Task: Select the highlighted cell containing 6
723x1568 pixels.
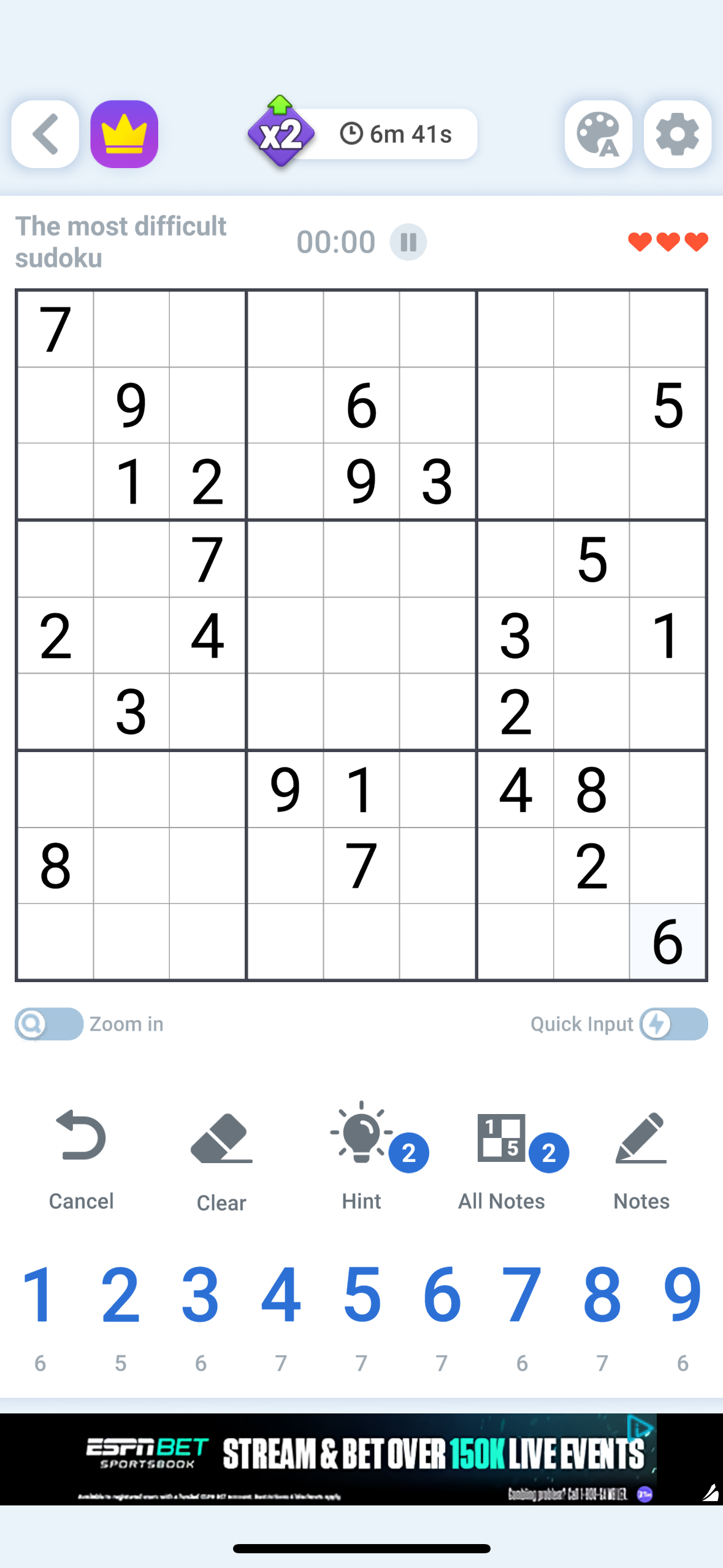Action: coord(667,941)
